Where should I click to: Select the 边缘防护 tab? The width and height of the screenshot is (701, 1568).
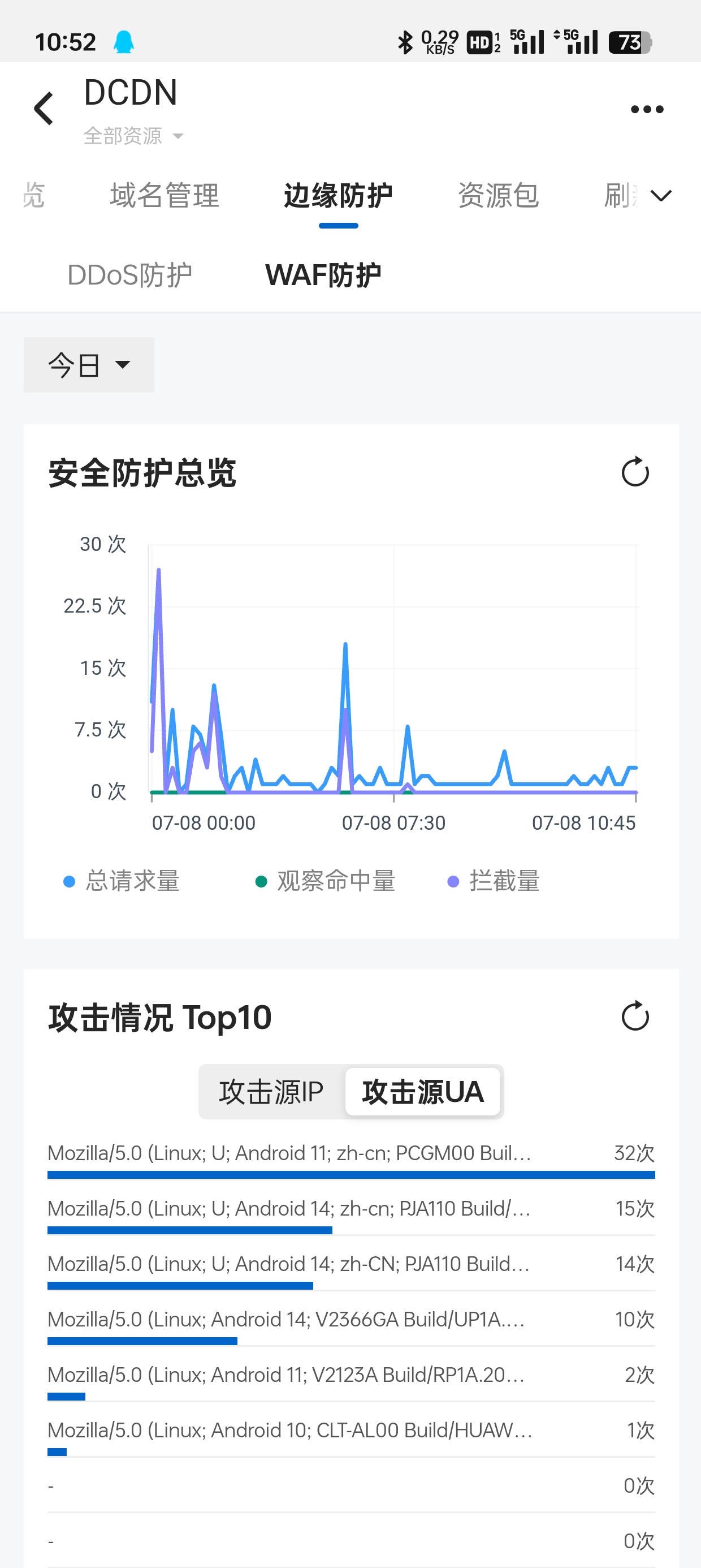(x=338, y=195)
